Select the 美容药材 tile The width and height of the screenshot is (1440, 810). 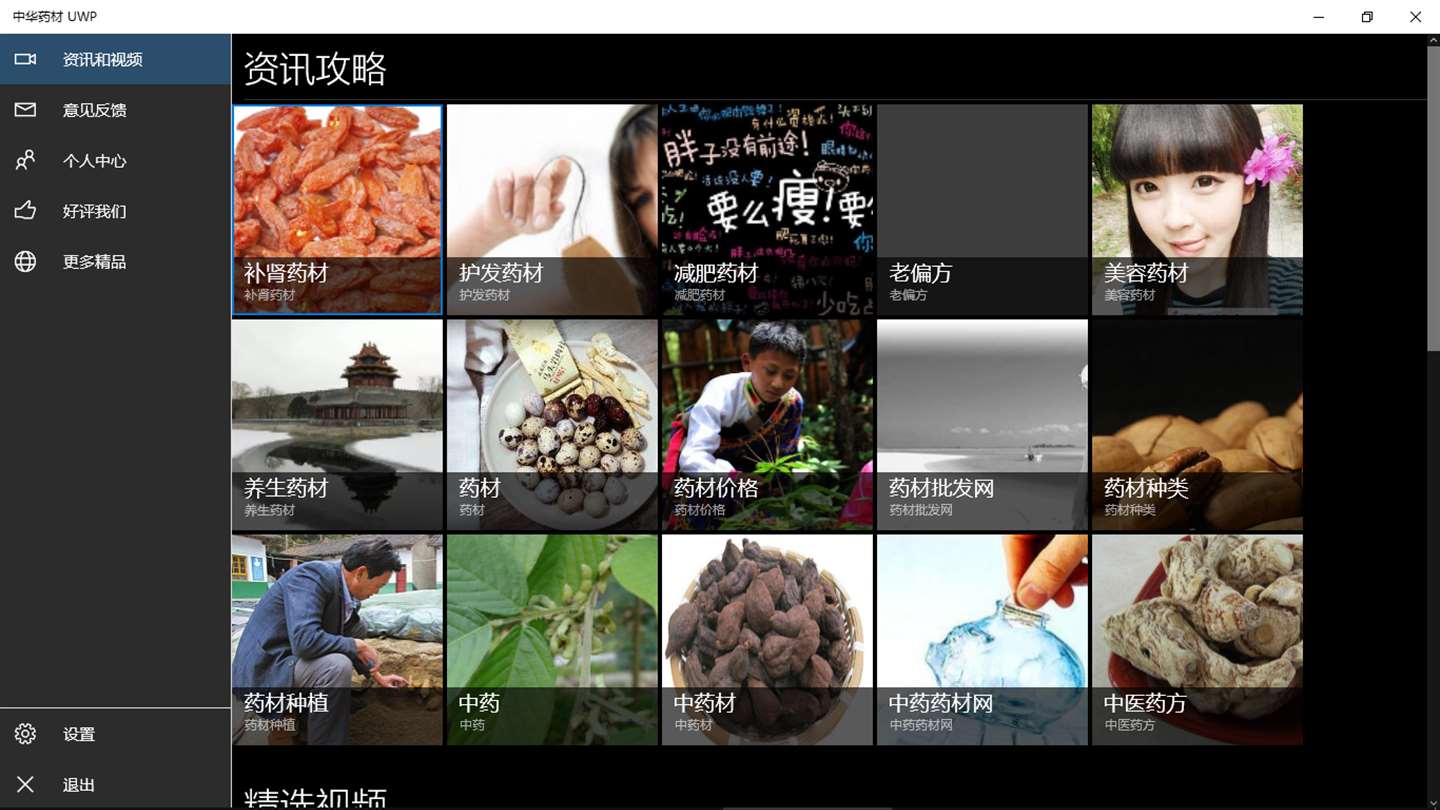point(1197,210)
